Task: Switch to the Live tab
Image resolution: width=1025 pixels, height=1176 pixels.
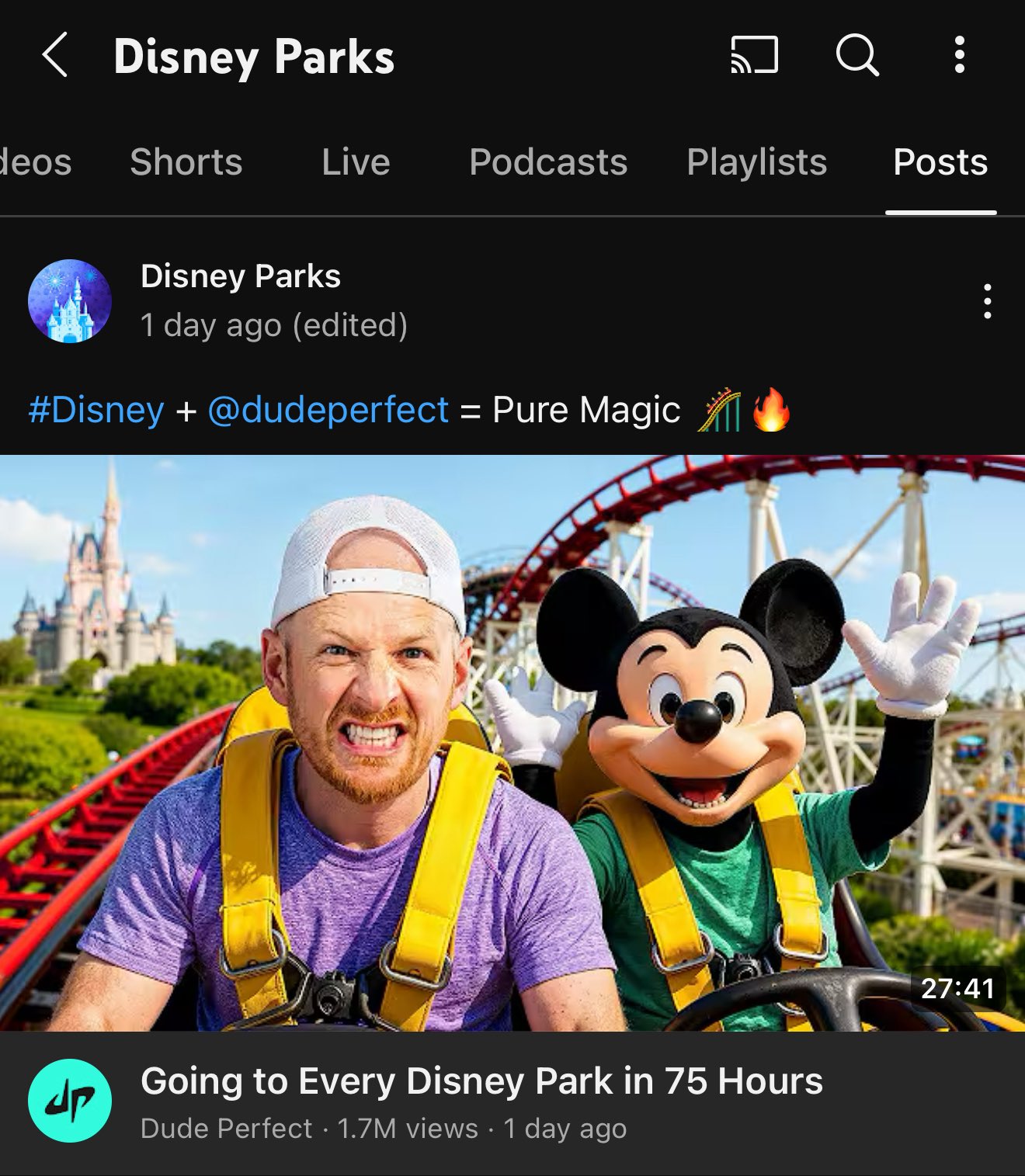Action: pos(356,162)
